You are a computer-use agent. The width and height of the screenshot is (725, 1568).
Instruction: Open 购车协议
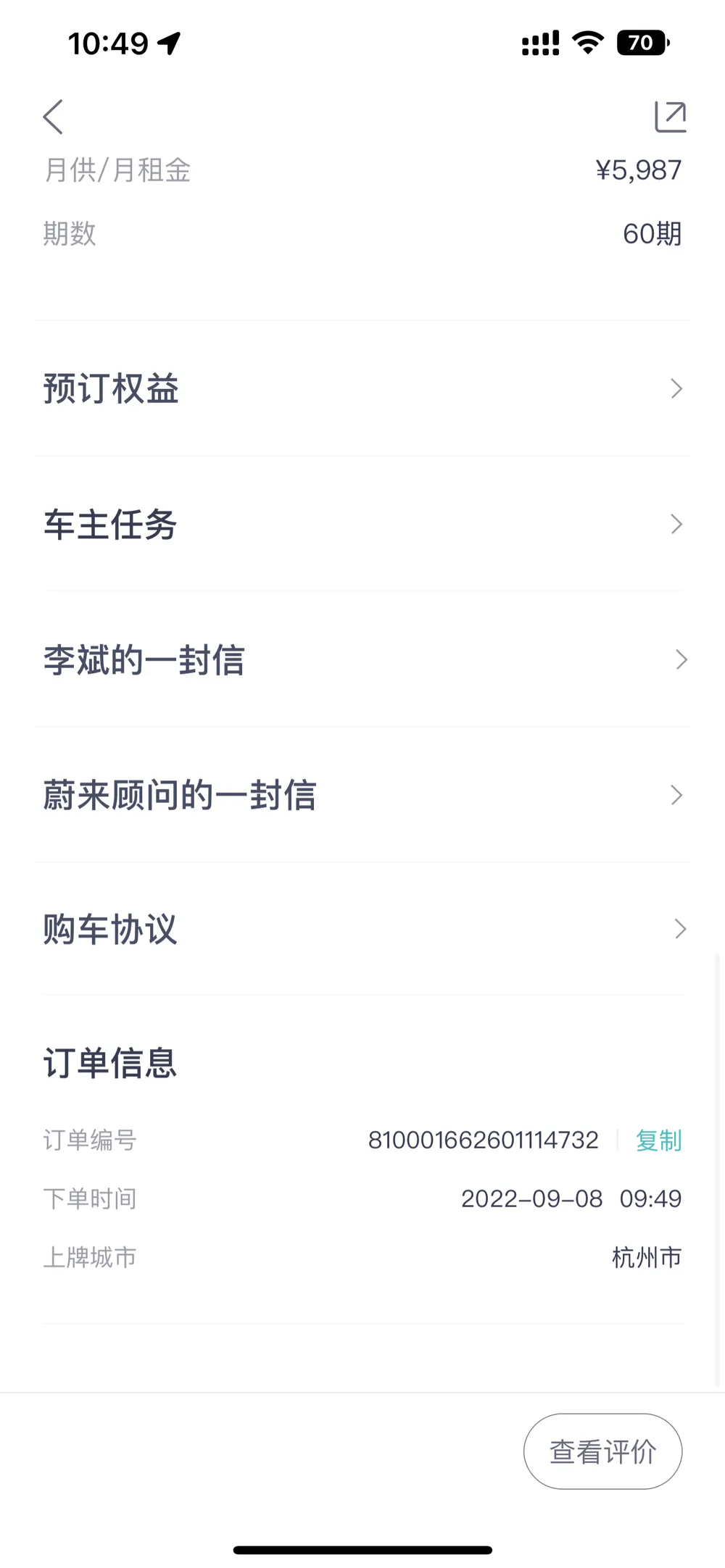[x=362, y=929]
